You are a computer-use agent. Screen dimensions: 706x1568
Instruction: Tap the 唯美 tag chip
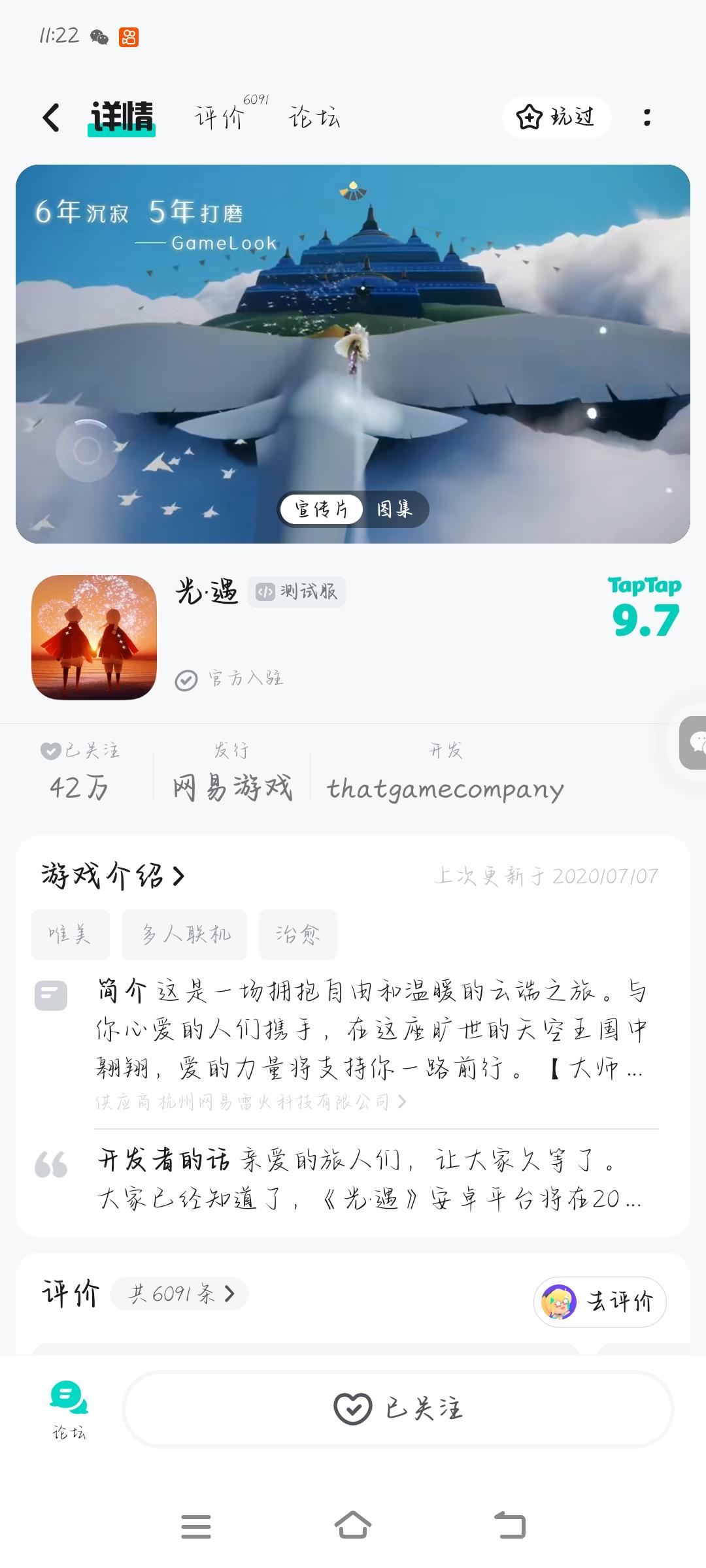[70, 934]
